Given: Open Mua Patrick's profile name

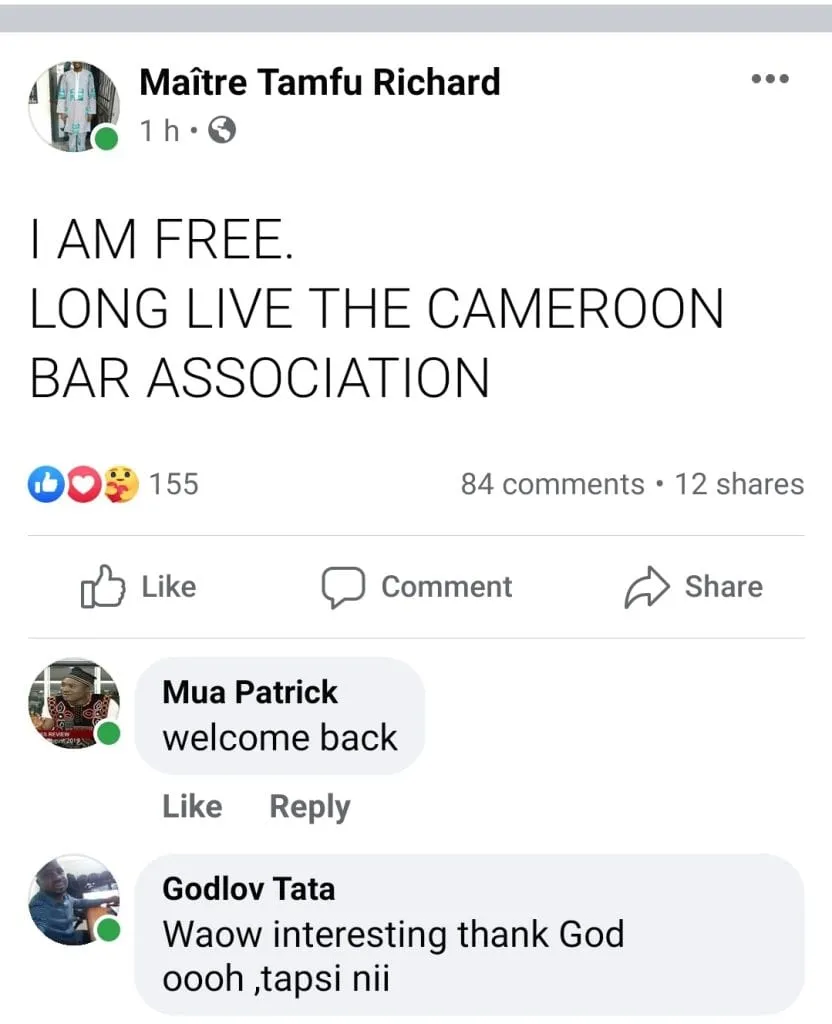Looking at the screenshot, I should [250, 692].
